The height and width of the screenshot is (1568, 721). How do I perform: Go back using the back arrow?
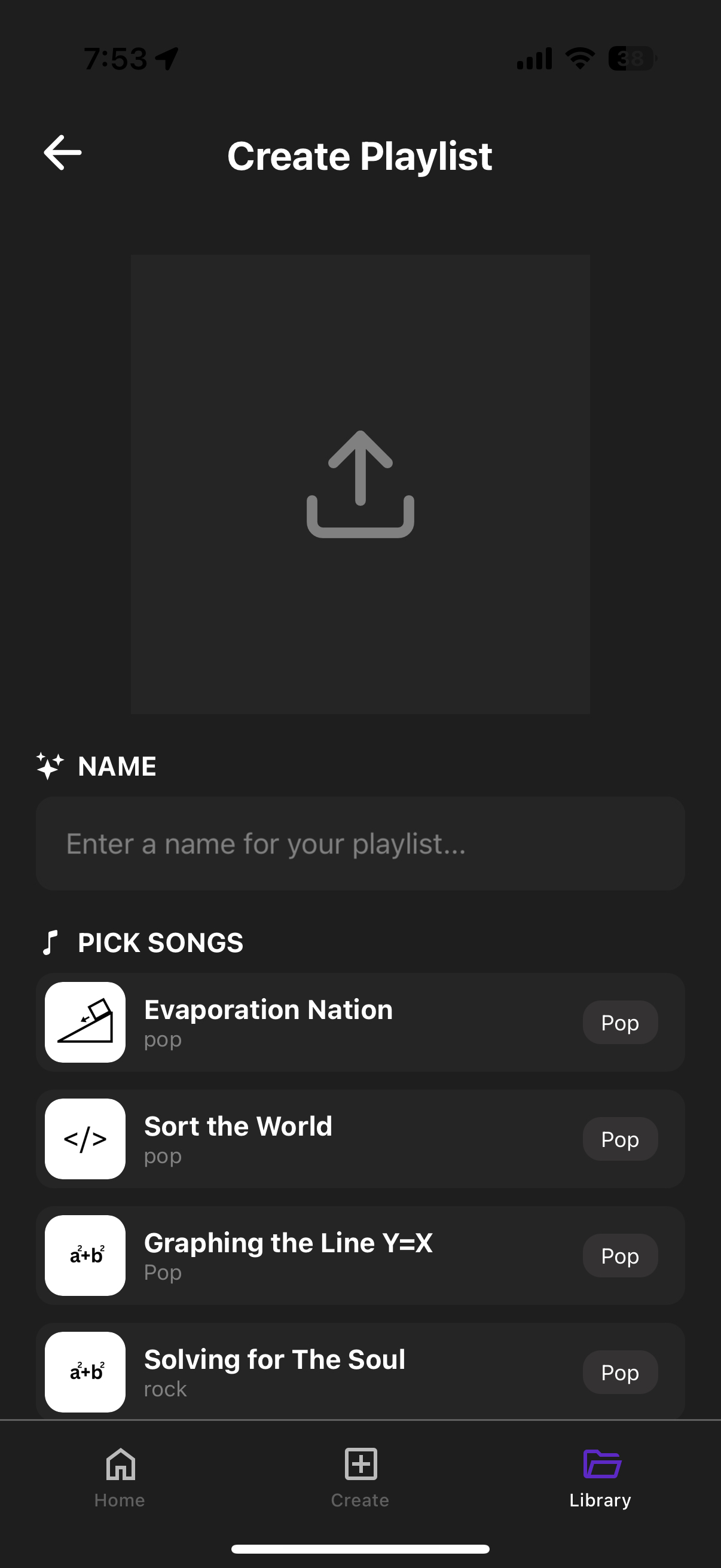(63, 152)
